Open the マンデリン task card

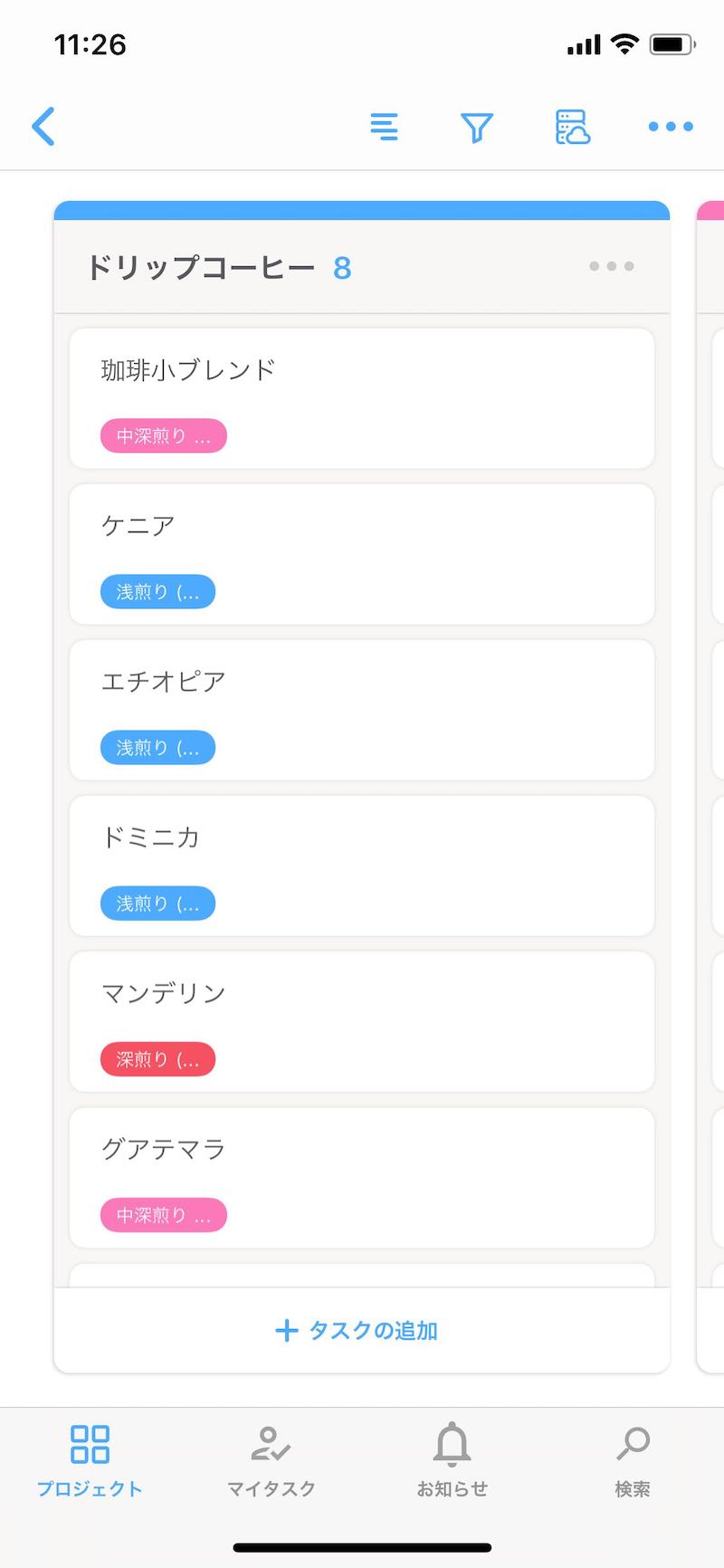click(362, 1021)
